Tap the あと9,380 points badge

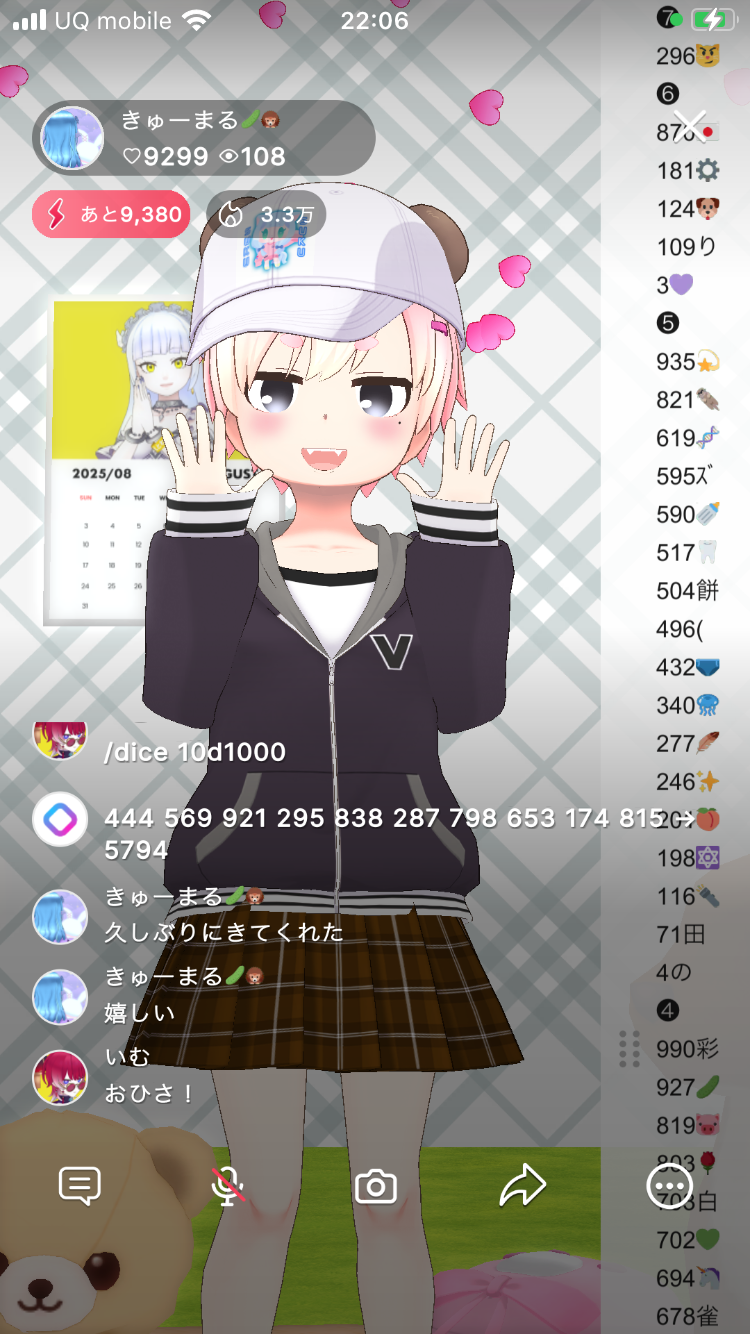(111, 214)
